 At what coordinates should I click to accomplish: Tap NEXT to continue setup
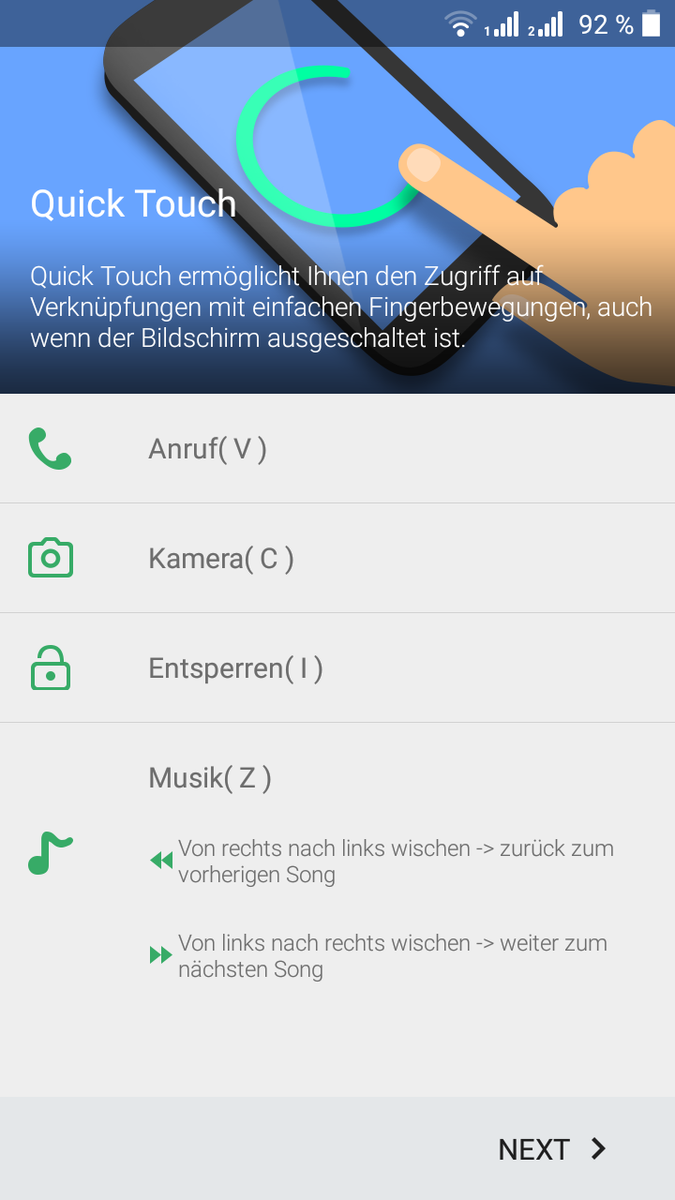(x=551, y=1149)
